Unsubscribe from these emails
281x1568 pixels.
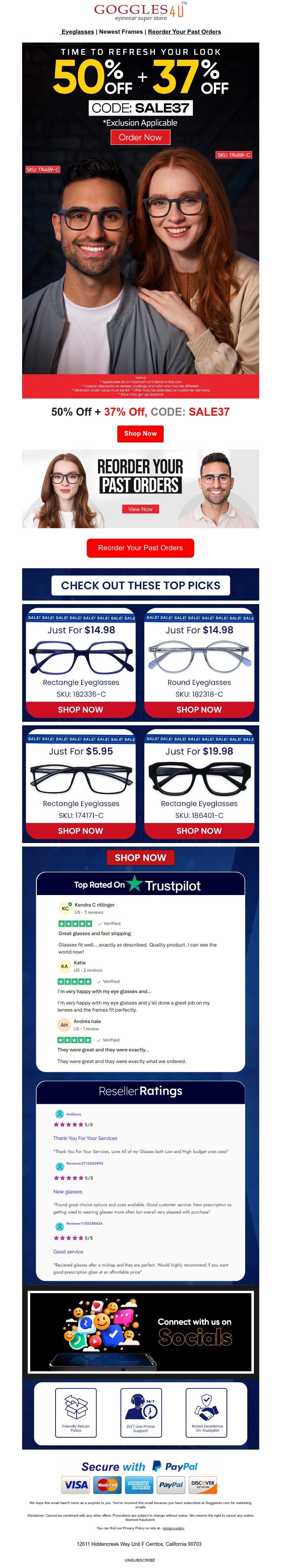pyautogui.click(x=140, y=1560)
